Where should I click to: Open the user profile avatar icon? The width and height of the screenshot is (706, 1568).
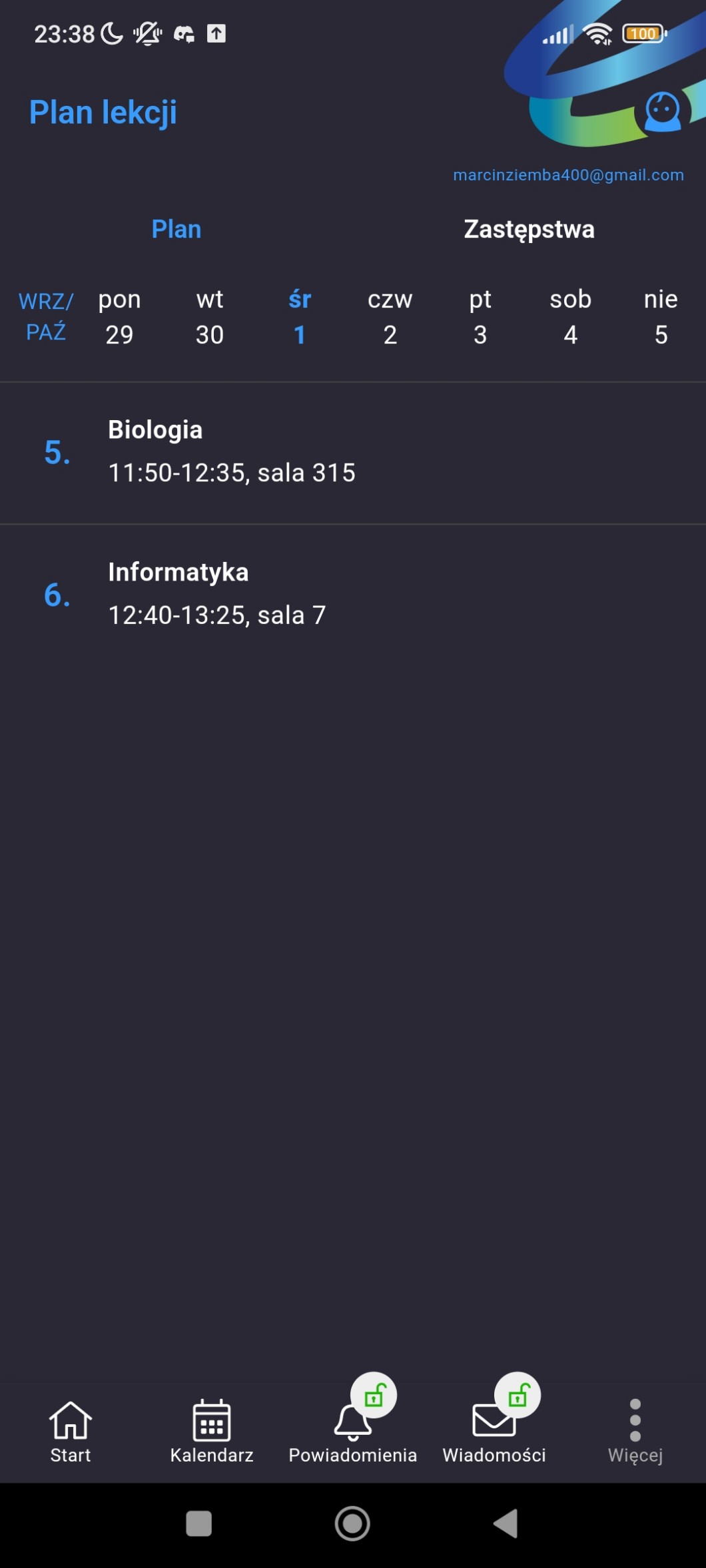(x=662, y=111)
